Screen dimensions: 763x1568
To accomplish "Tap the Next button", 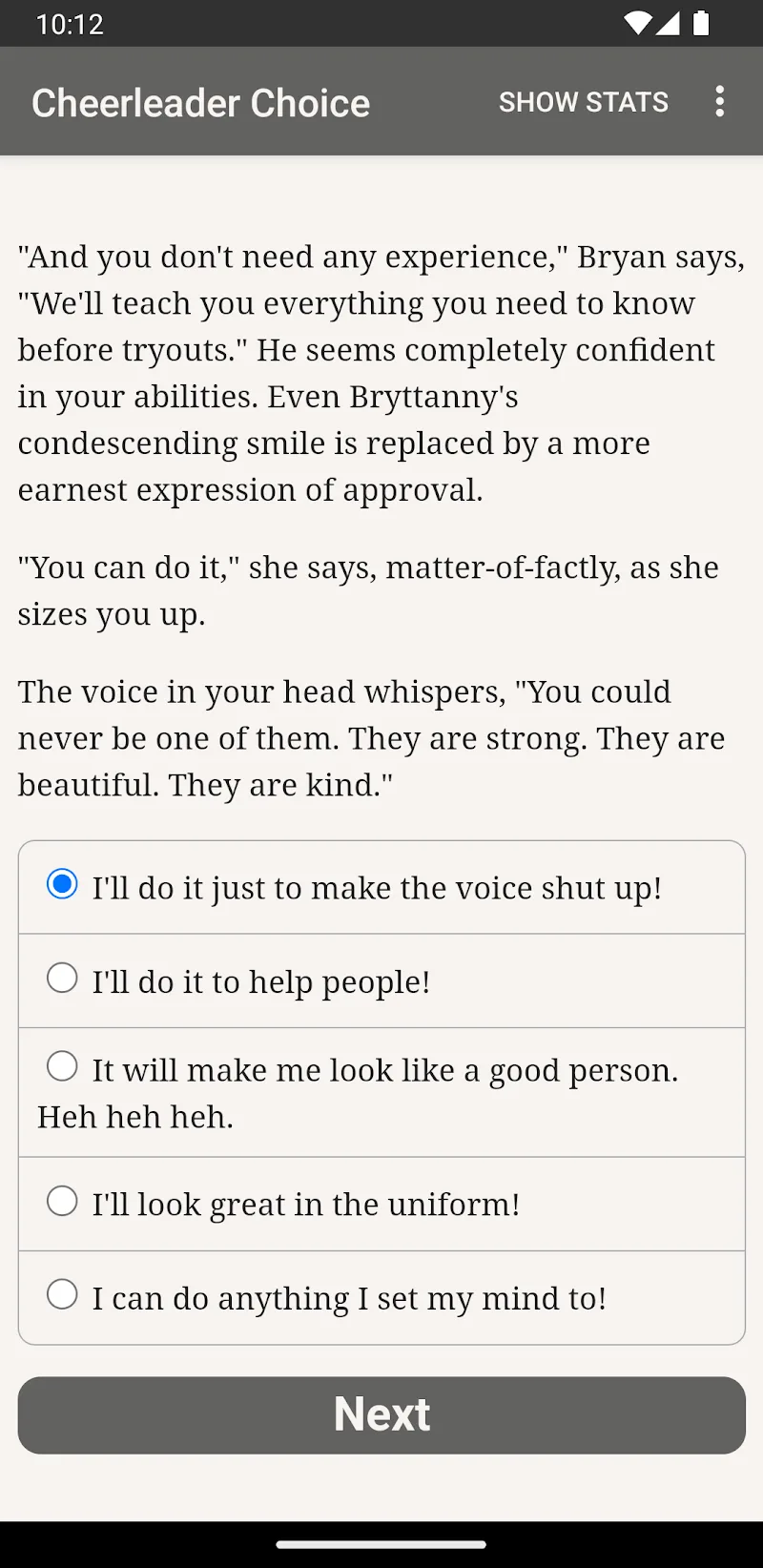I will 381,1414.
